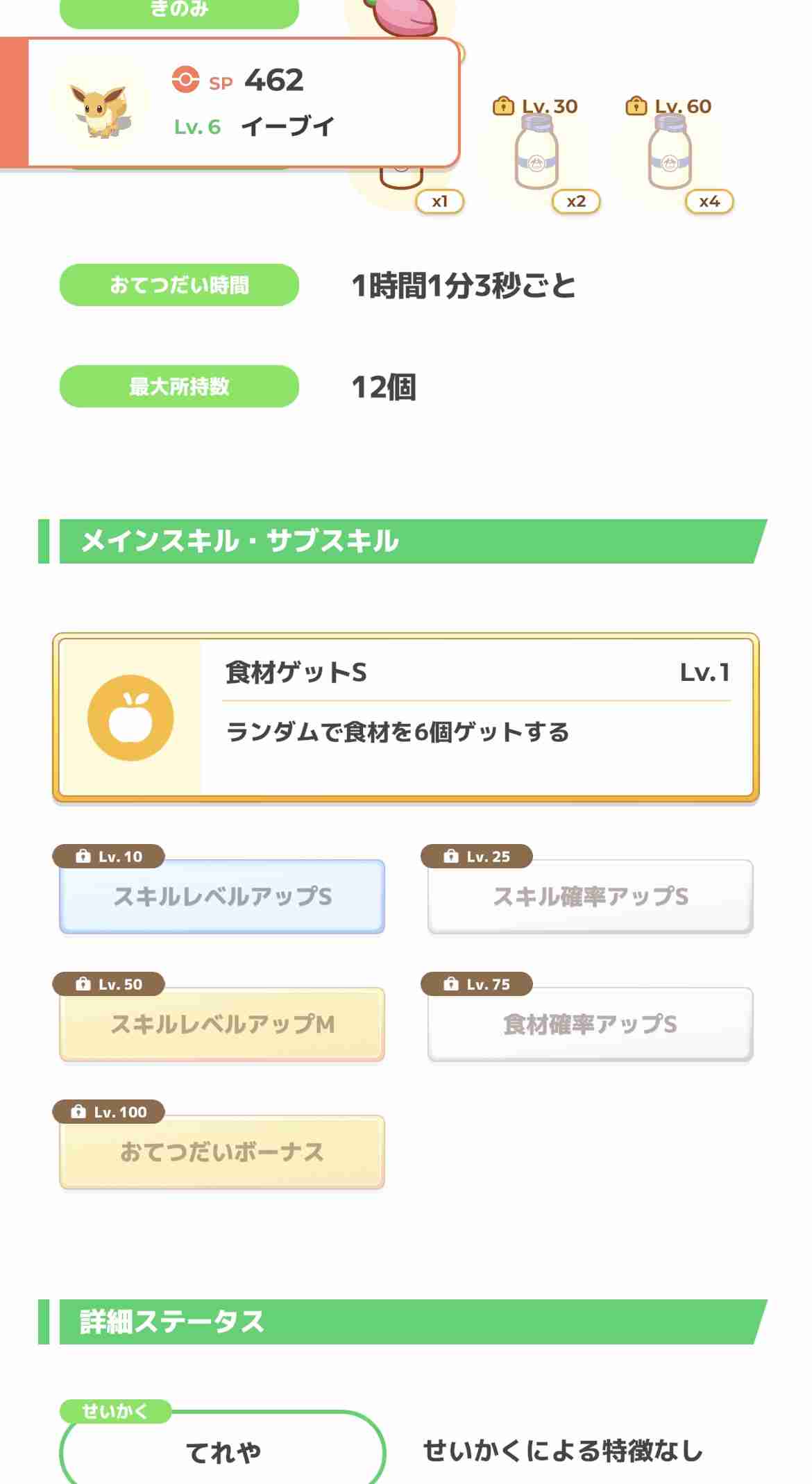The width and height of the screenshot is (812, 1484).
Task: Select the スキルレベルアップM sub skill
Action: coord(222,1024)
